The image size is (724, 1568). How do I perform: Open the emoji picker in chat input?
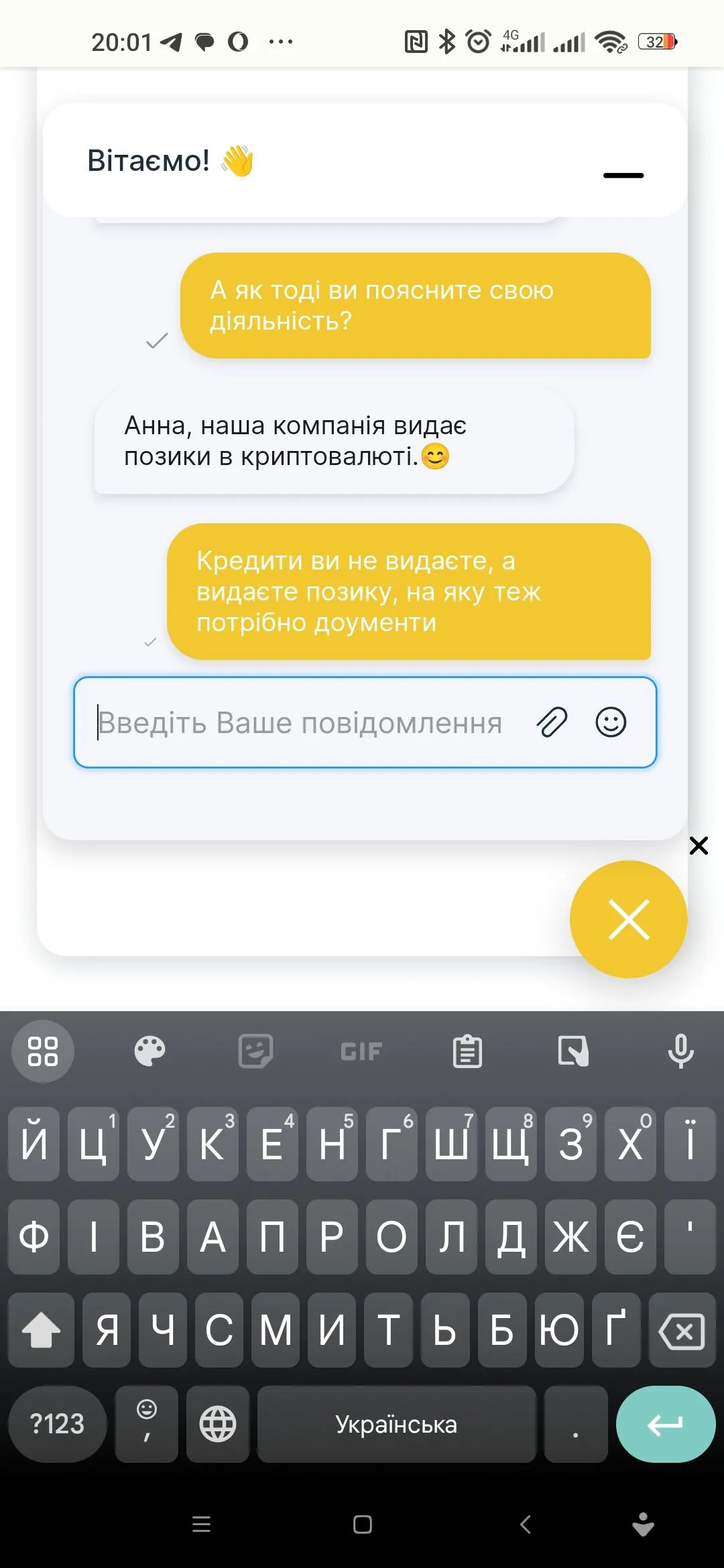tap(611, 722)
